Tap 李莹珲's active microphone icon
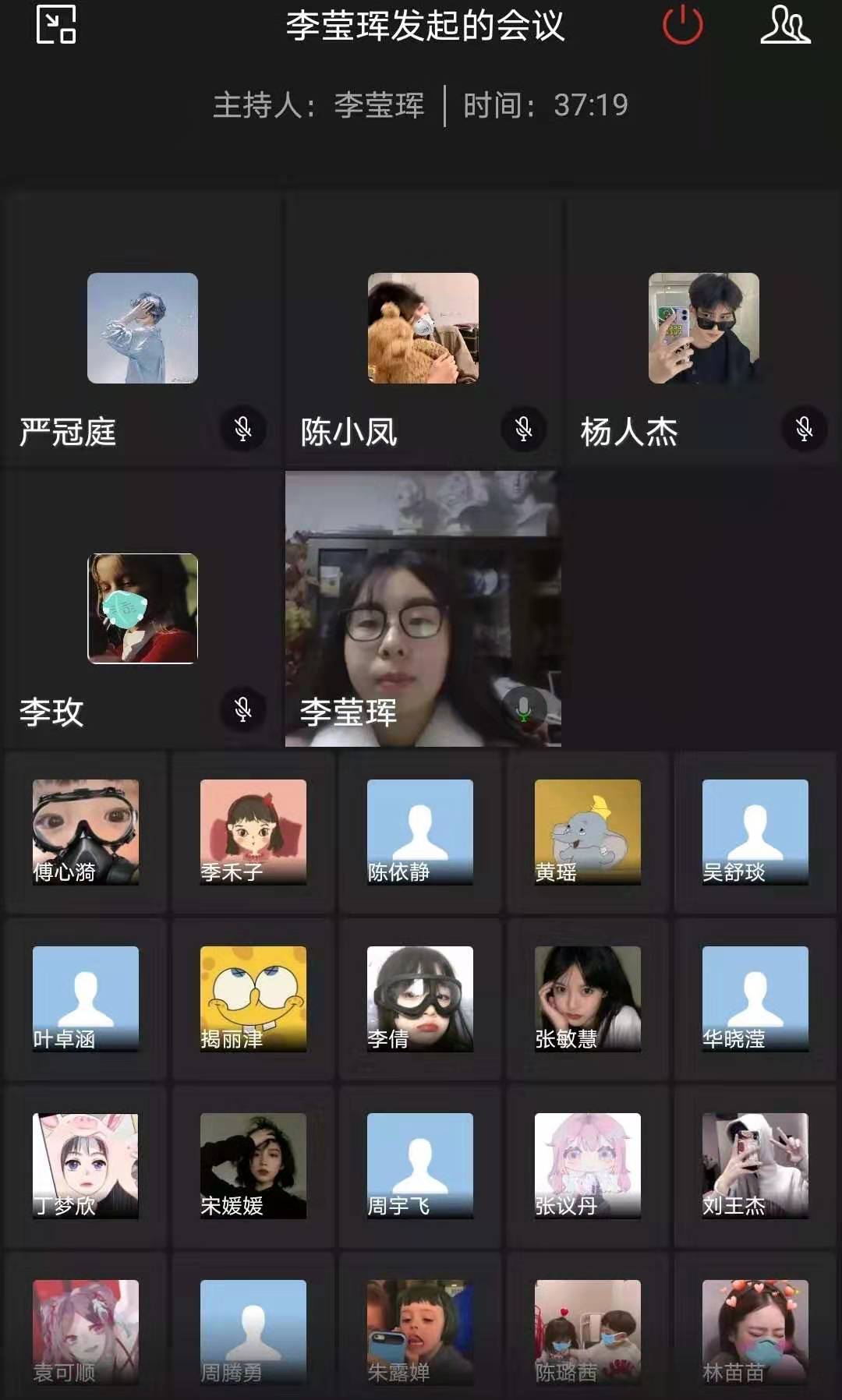This screenshot has height=1400, width=842. point(523,708)
